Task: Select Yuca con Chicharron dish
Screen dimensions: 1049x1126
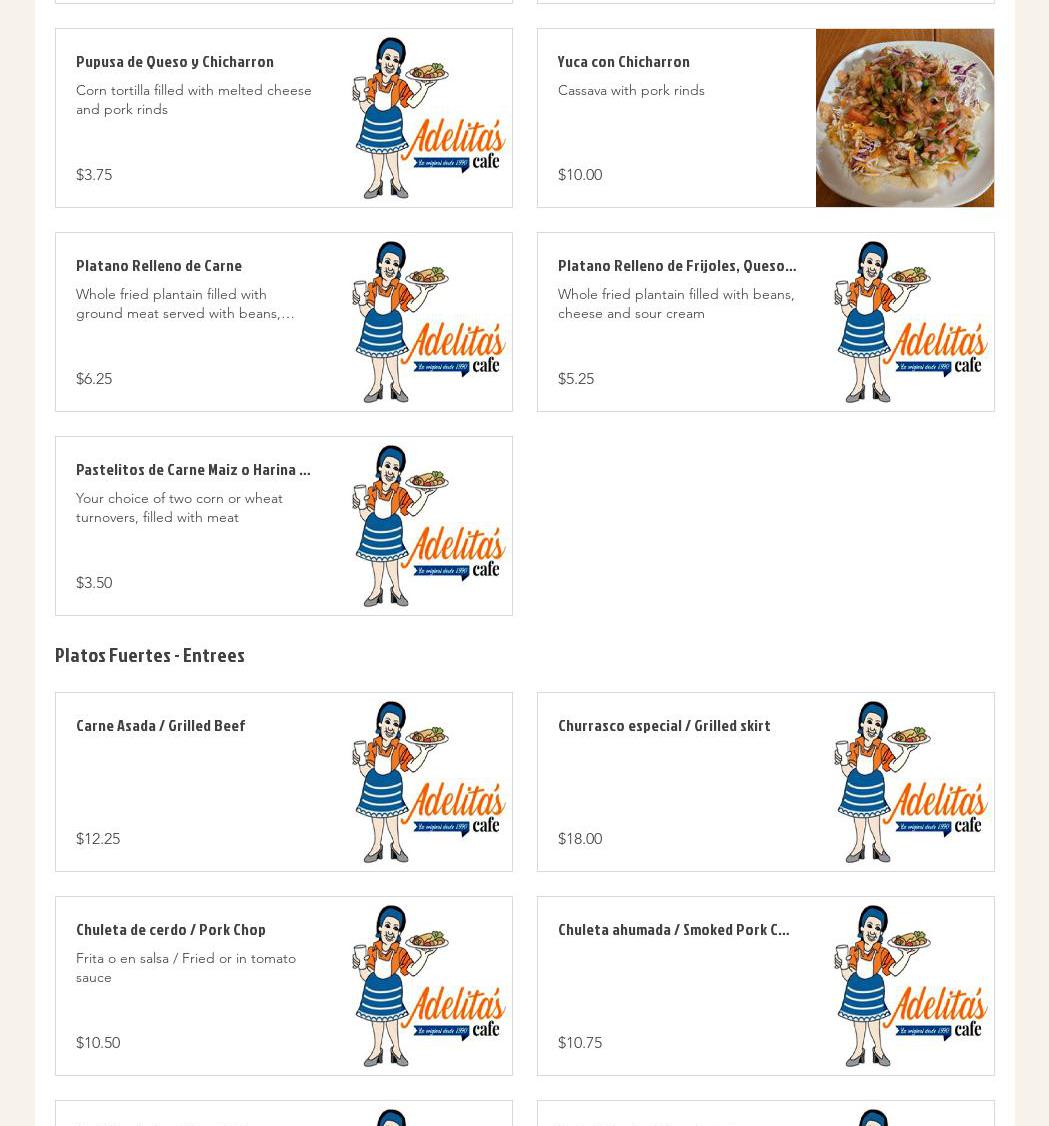Action: [623, 62]
